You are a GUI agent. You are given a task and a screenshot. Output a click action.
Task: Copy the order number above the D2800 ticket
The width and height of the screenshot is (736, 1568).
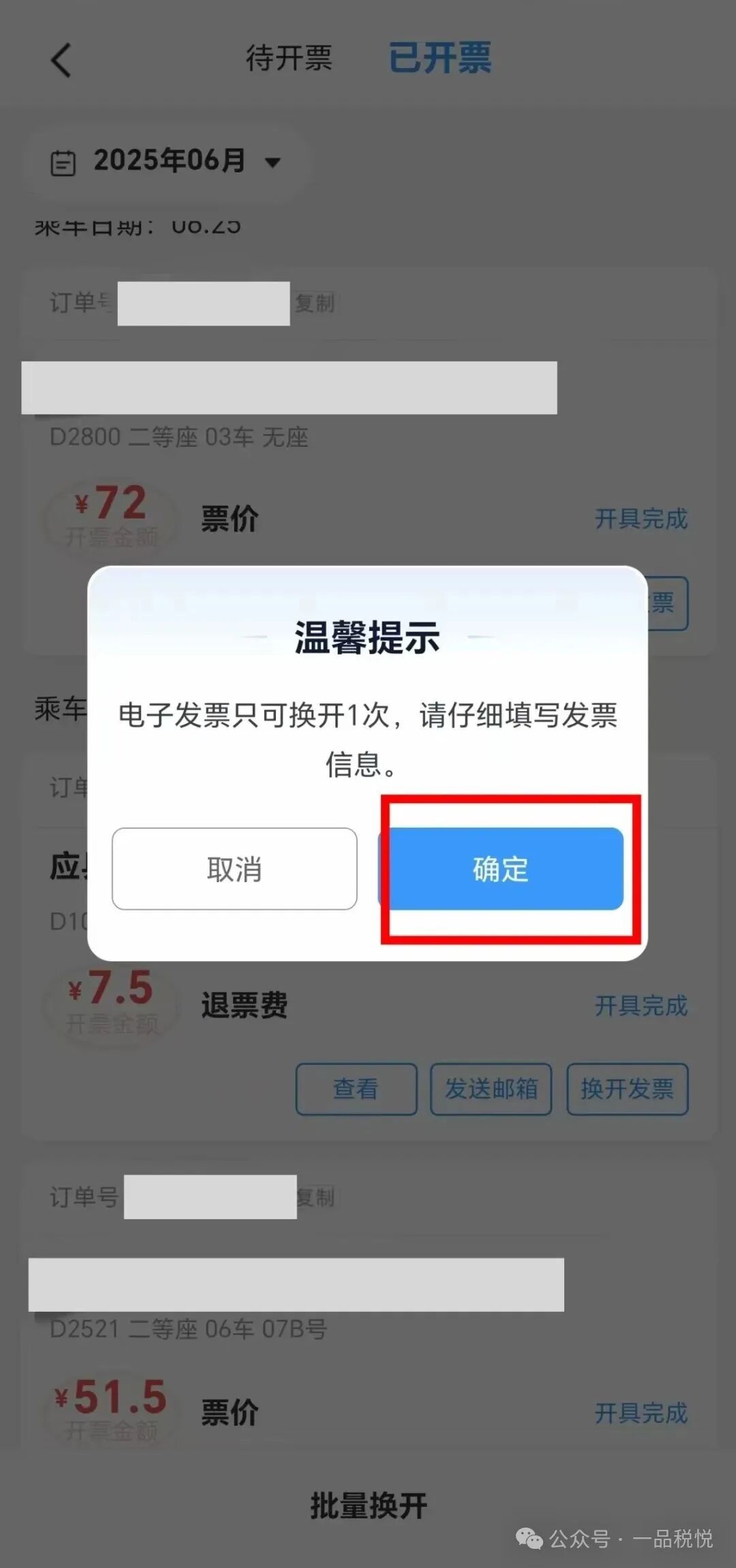pyautogui.click(x=315, y=303)
